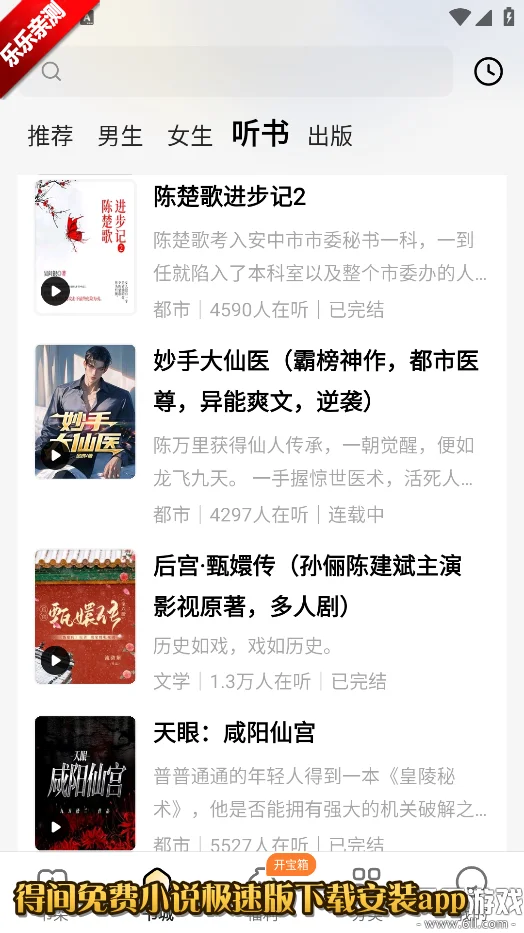
Task: Switch to the 男生 tab
Action: point(120,136)
